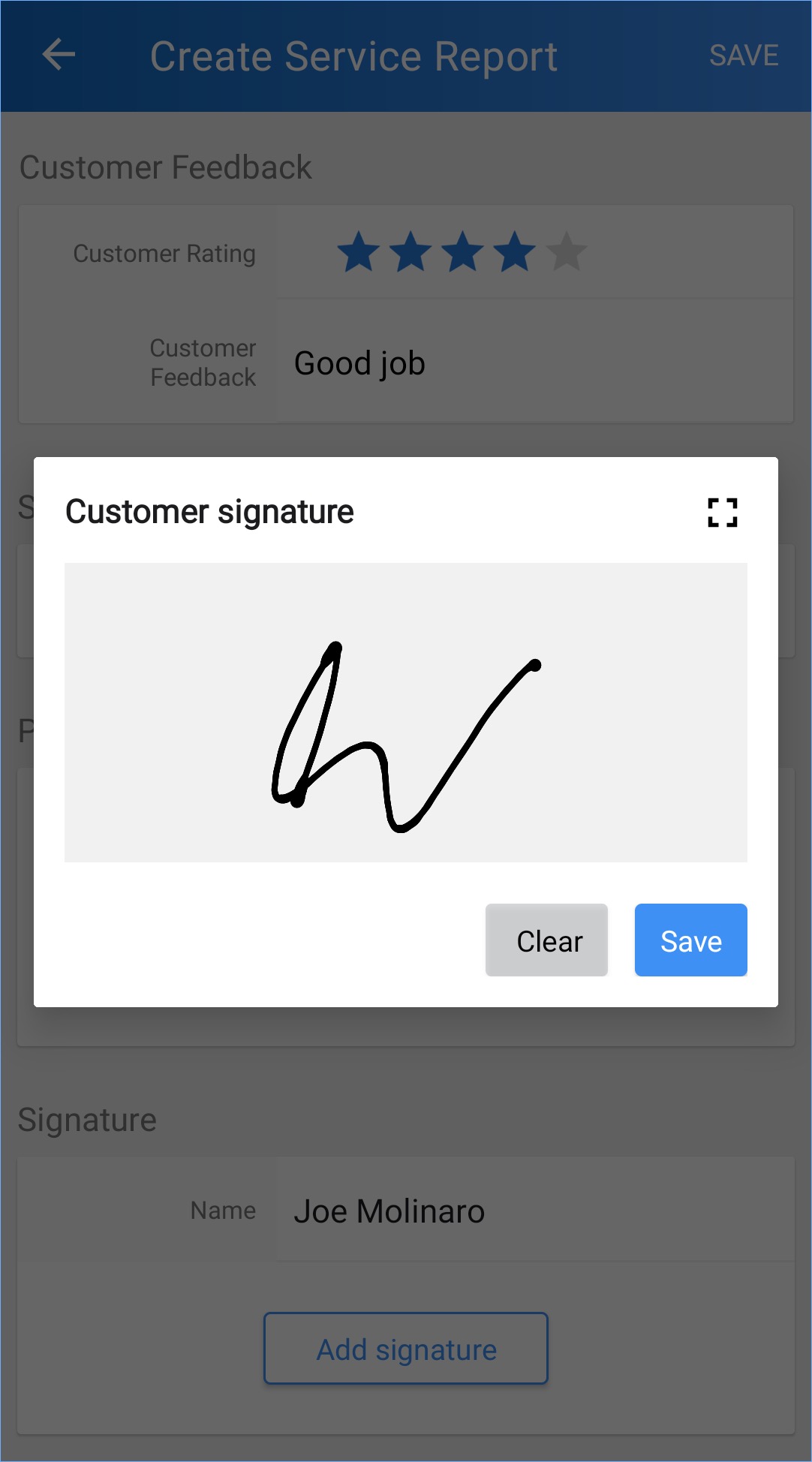
Task: Expand signature pad to fullscreen
Action: pyautogui.click(x=722, y=513)
